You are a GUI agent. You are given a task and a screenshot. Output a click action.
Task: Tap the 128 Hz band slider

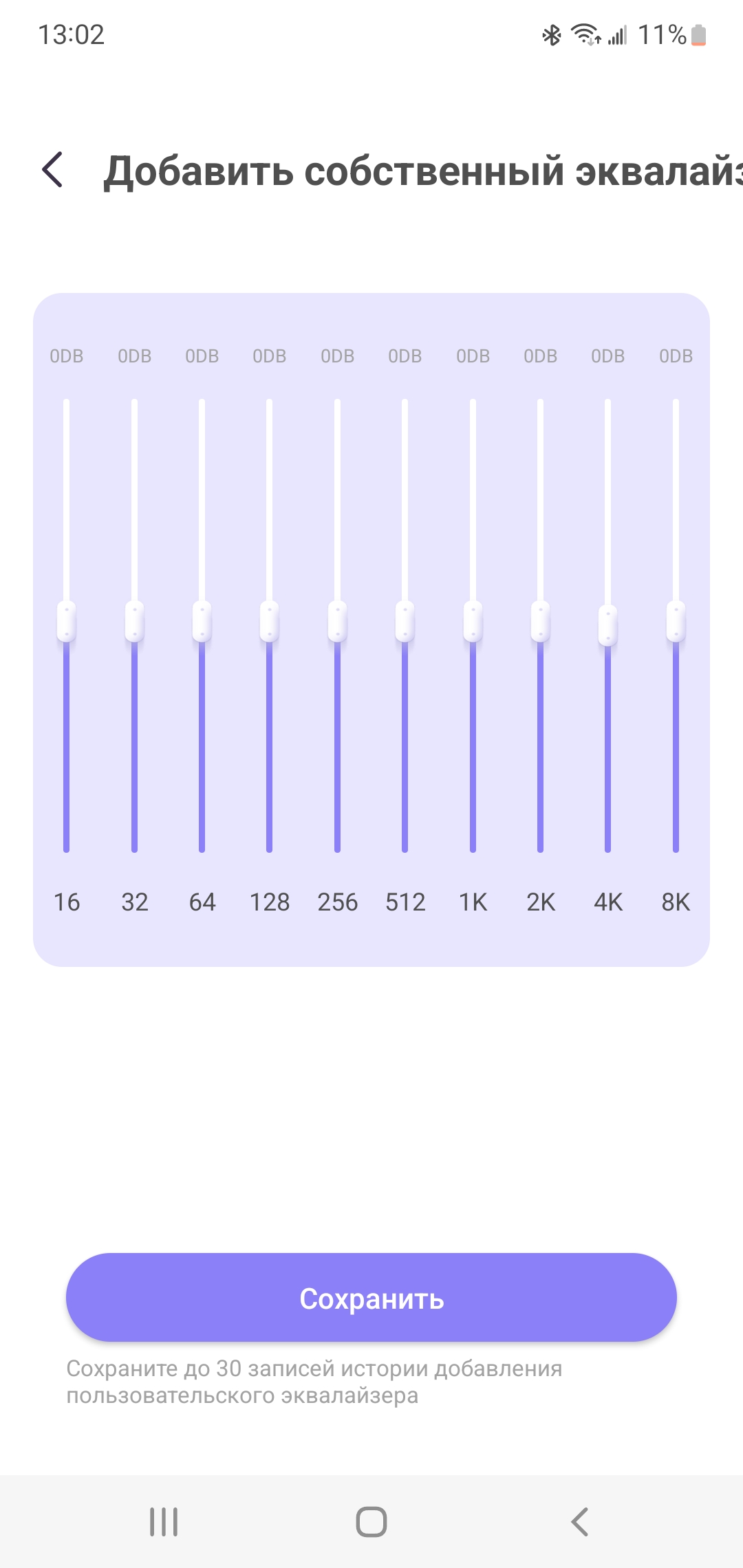click(269, 622)
